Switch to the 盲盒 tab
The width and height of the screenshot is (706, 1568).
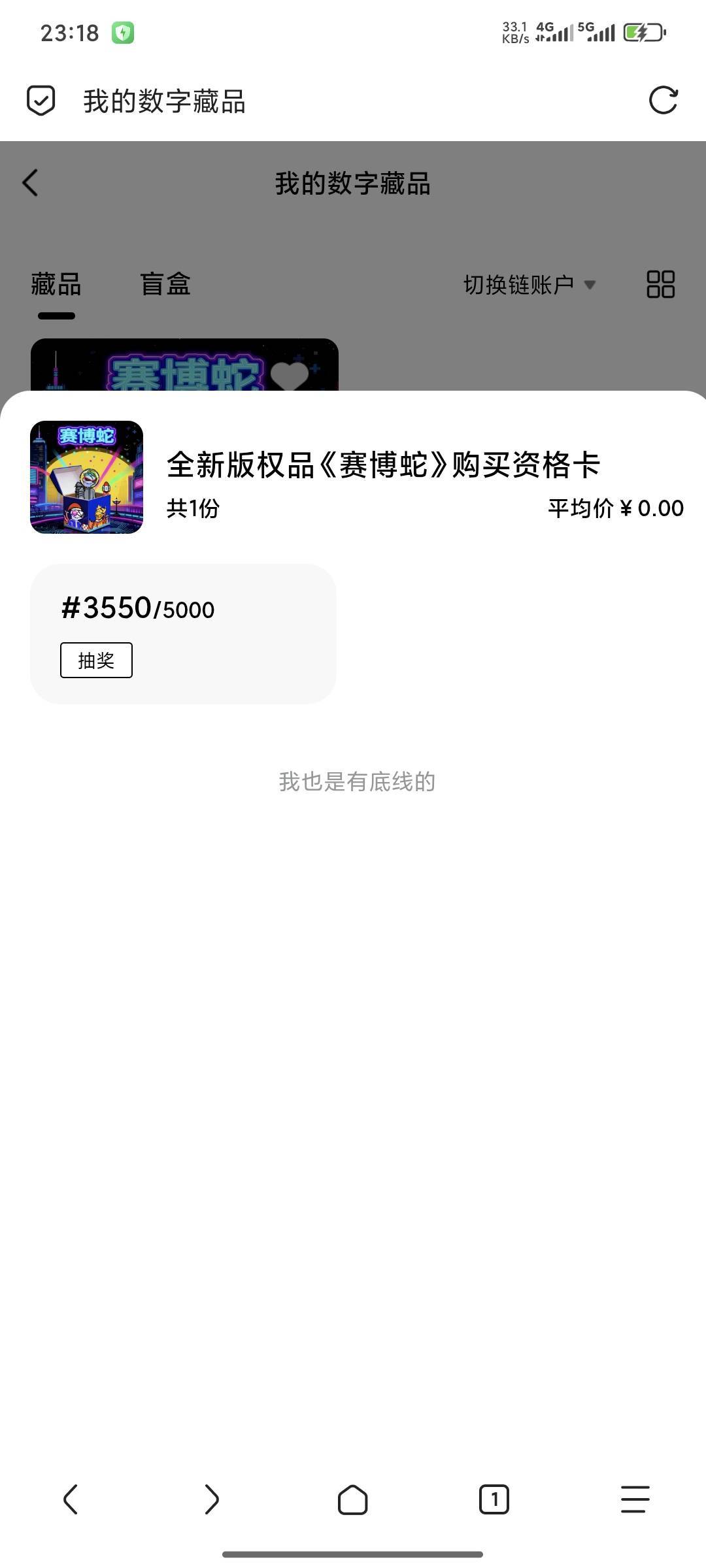click(x=165, y=285)
